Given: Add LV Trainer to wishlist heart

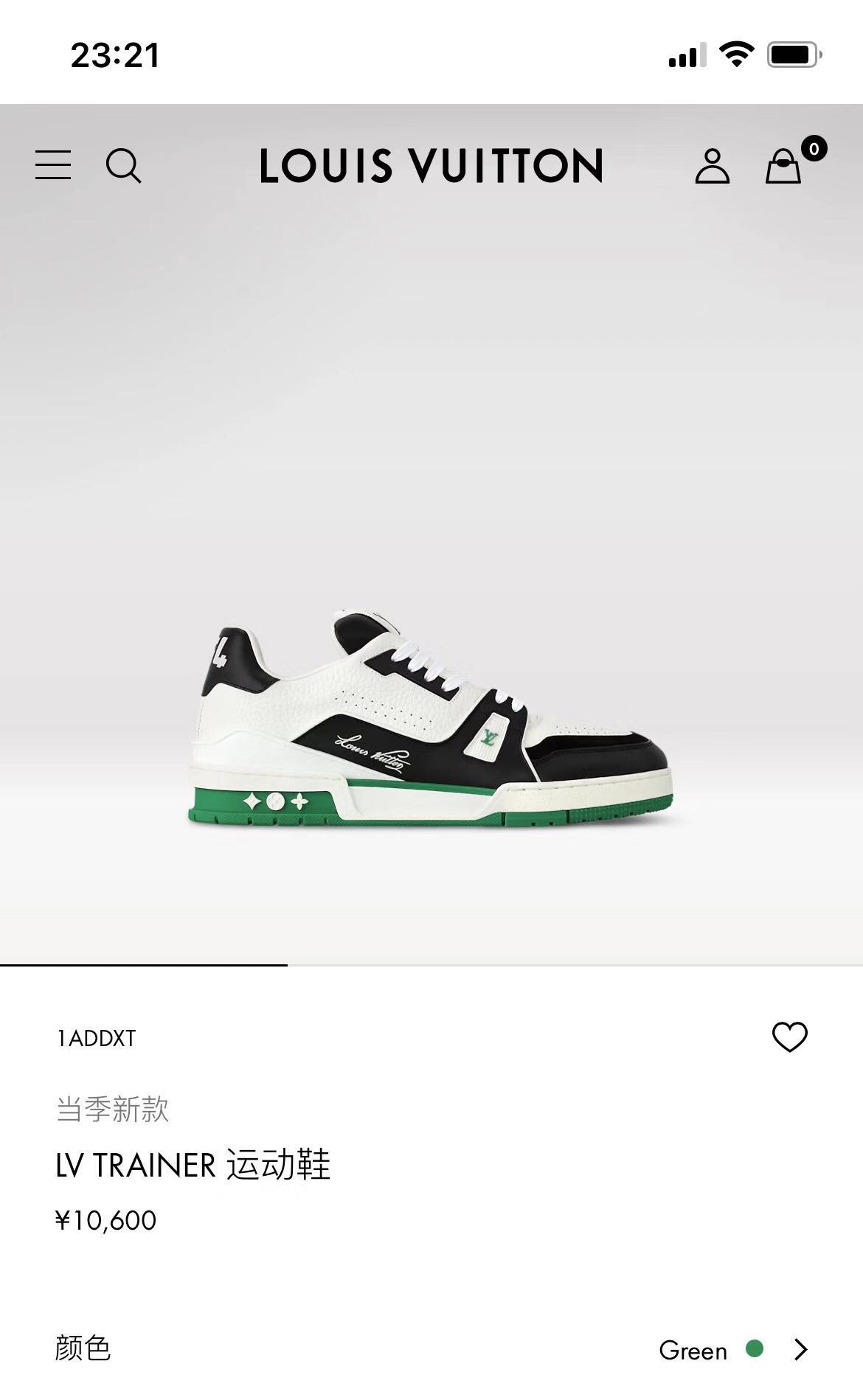Looking at the screenshot, I should 789,1037.
